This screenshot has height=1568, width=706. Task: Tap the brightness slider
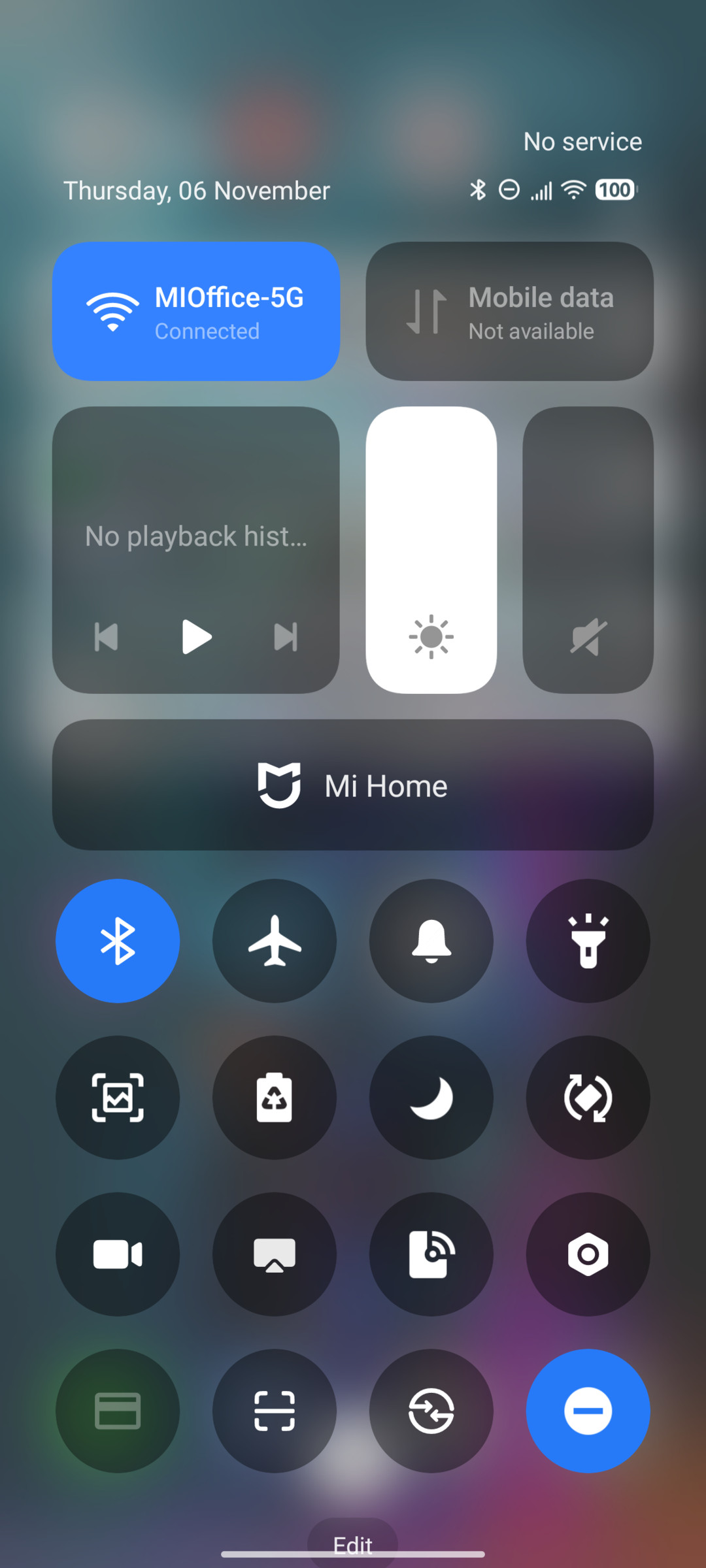[431, 550]
